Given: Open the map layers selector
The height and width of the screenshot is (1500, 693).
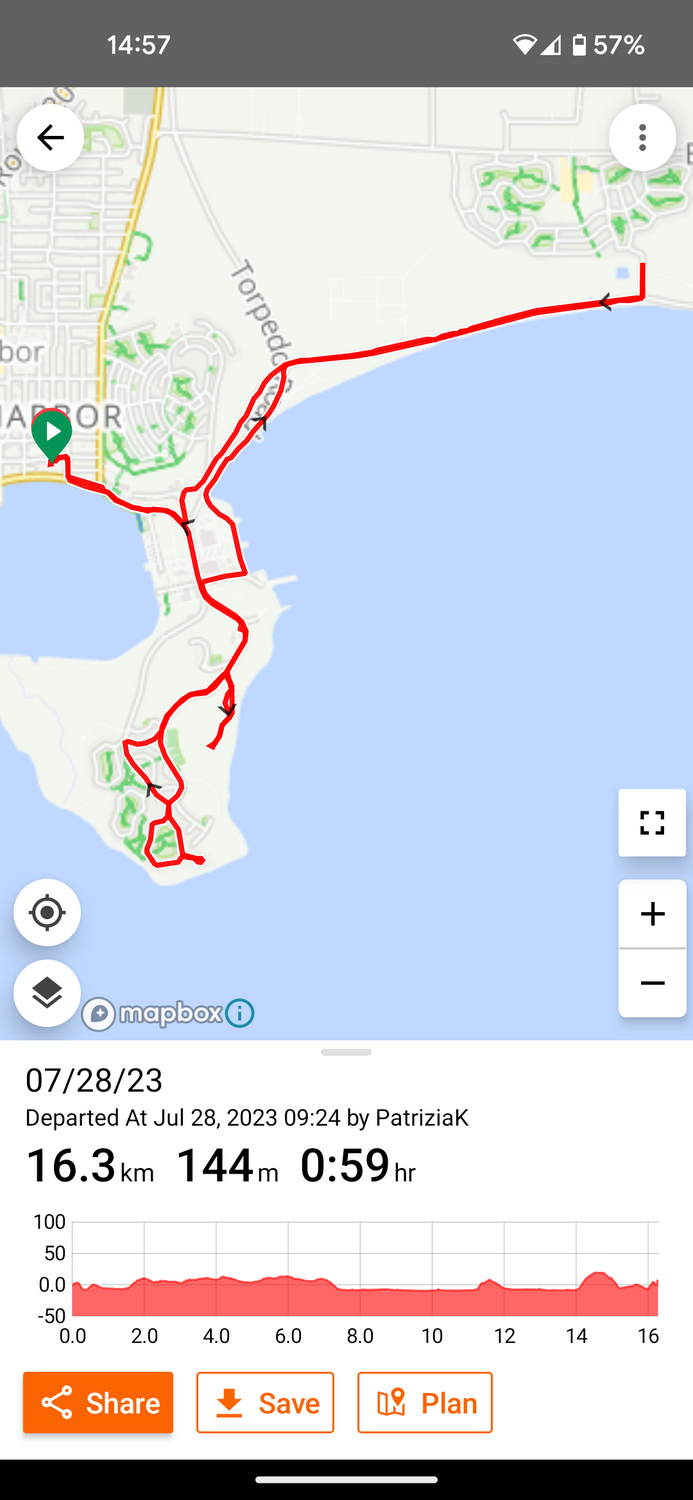Looking at the screenshot, I should (47, 993).
